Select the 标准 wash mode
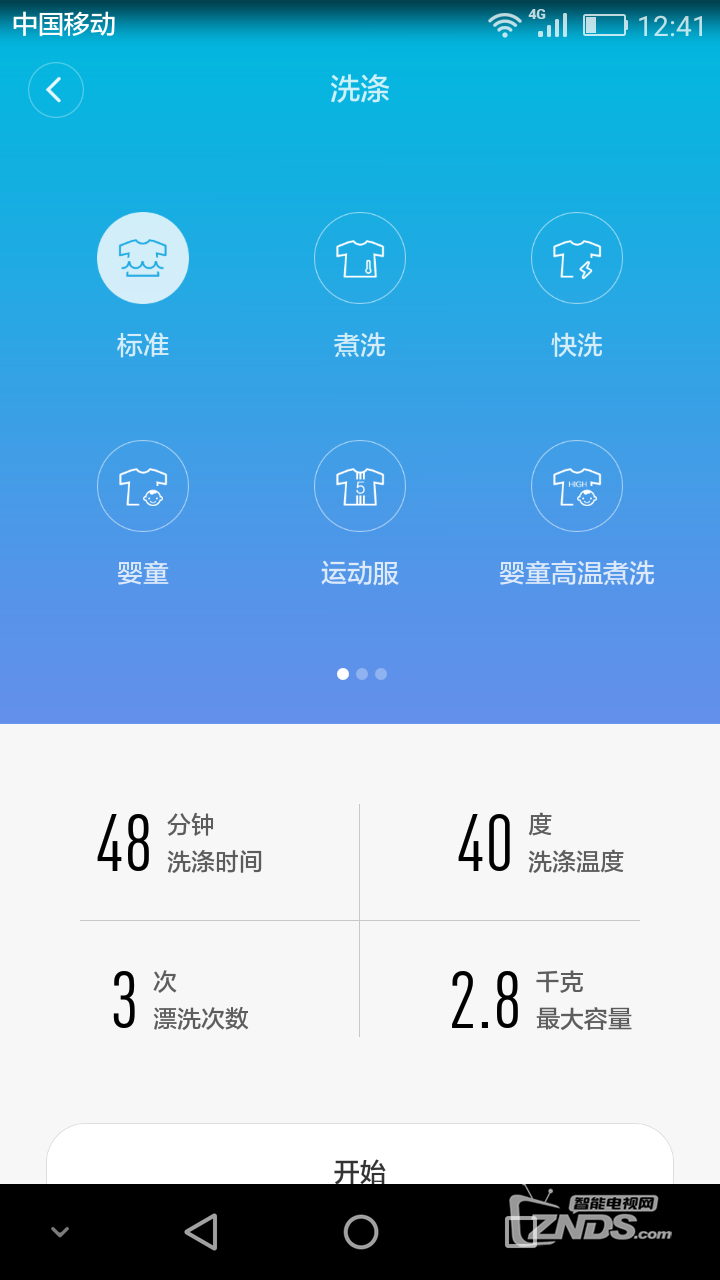The width and height of the screenshot is (720, 1280). (x=143, y=258)
